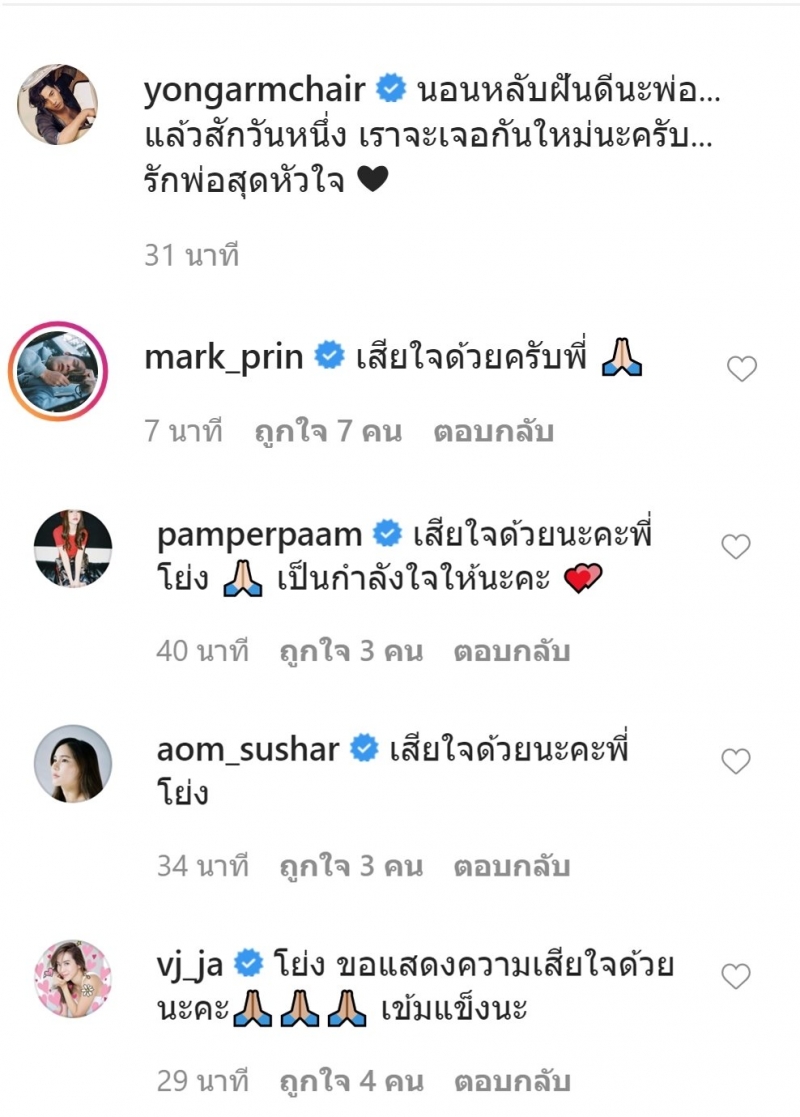Screen dimensions: 800x1117
Task: Open mark_prin's profile avatar story
Action: coord(58,370)
